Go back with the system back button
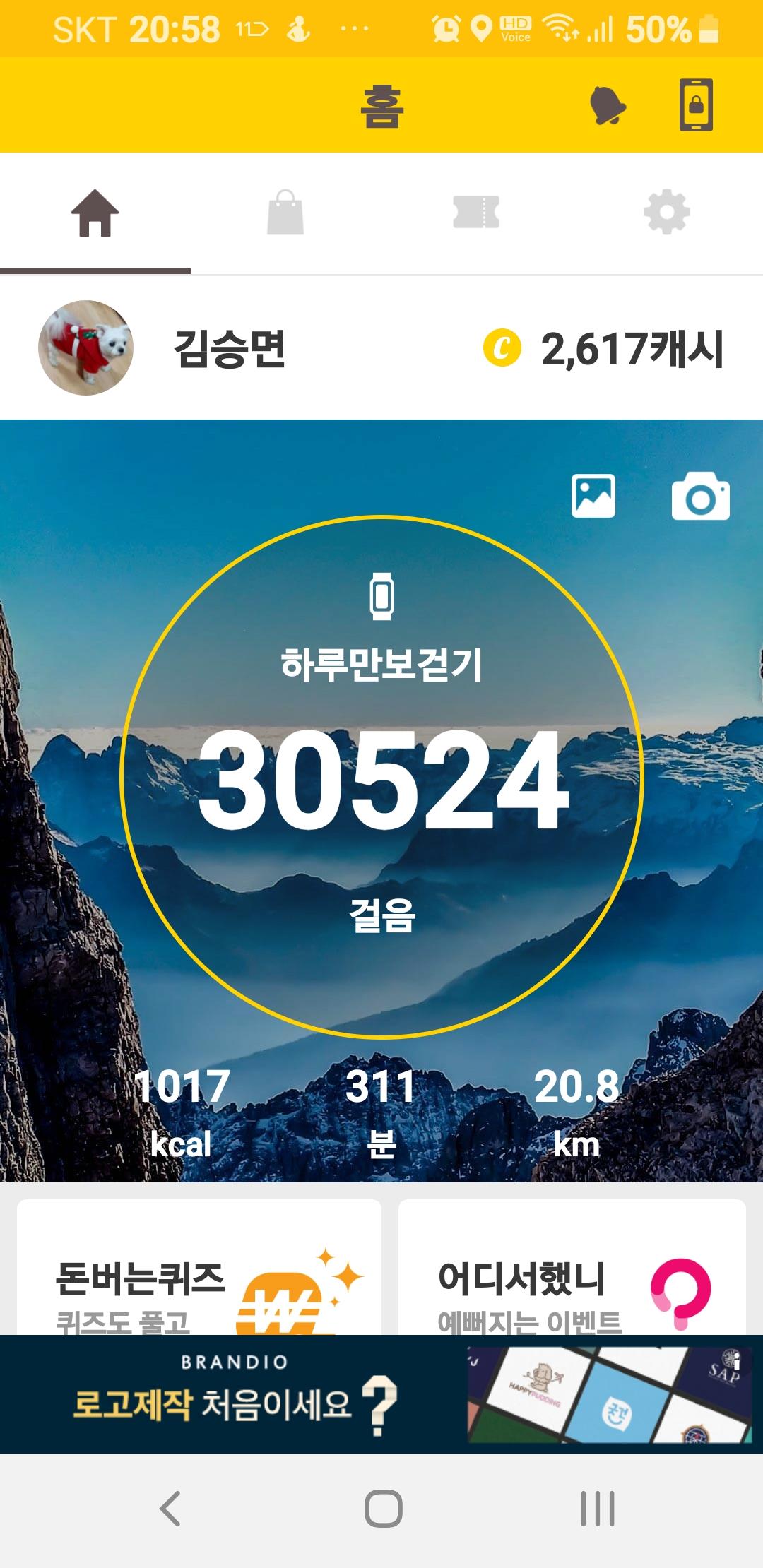The image size is (763, 1568). pyautogui.click(x=170, y=1509)
